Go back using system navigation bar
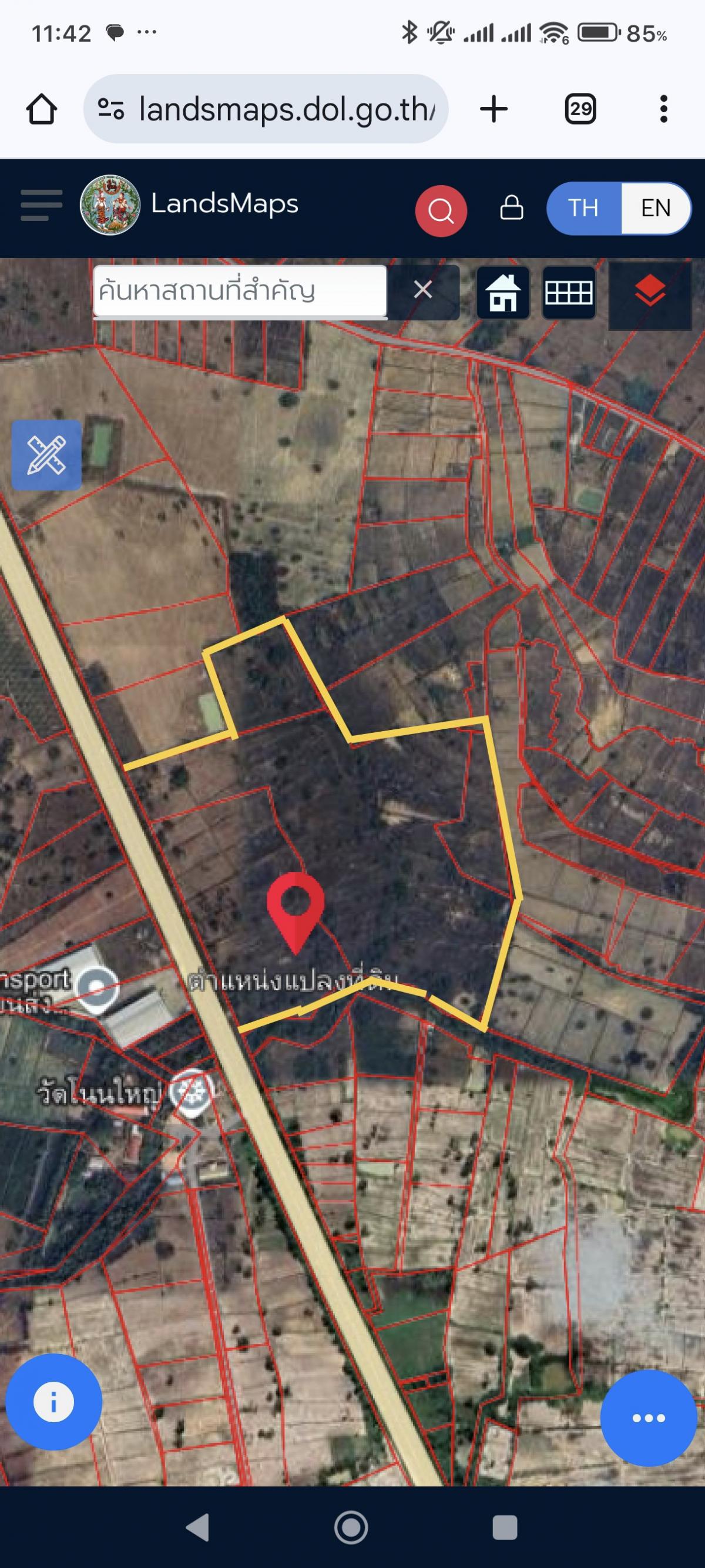Viewport: 705px width, 1568px height. coord(197,1527)
